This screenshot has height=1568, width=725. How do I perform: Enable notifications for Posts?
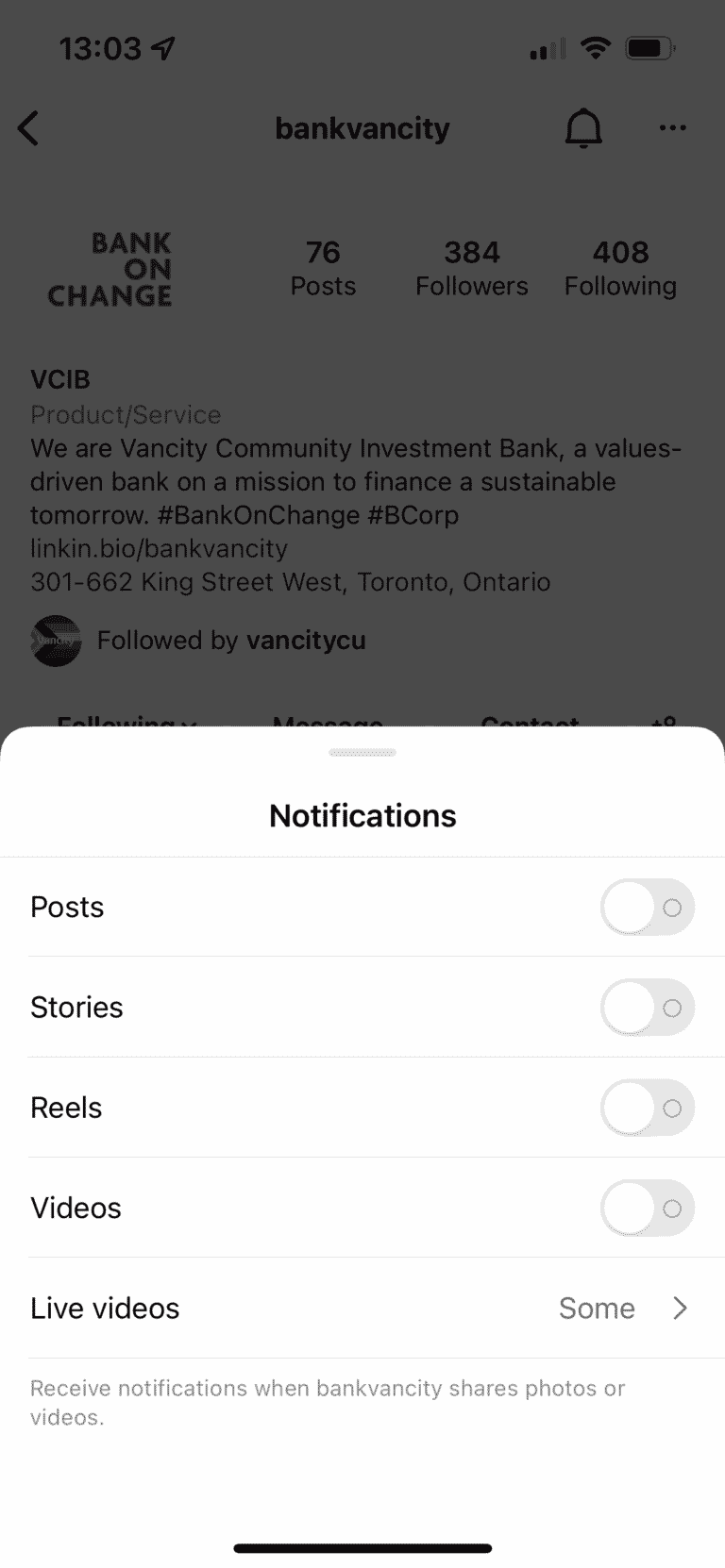coord(648,907)
